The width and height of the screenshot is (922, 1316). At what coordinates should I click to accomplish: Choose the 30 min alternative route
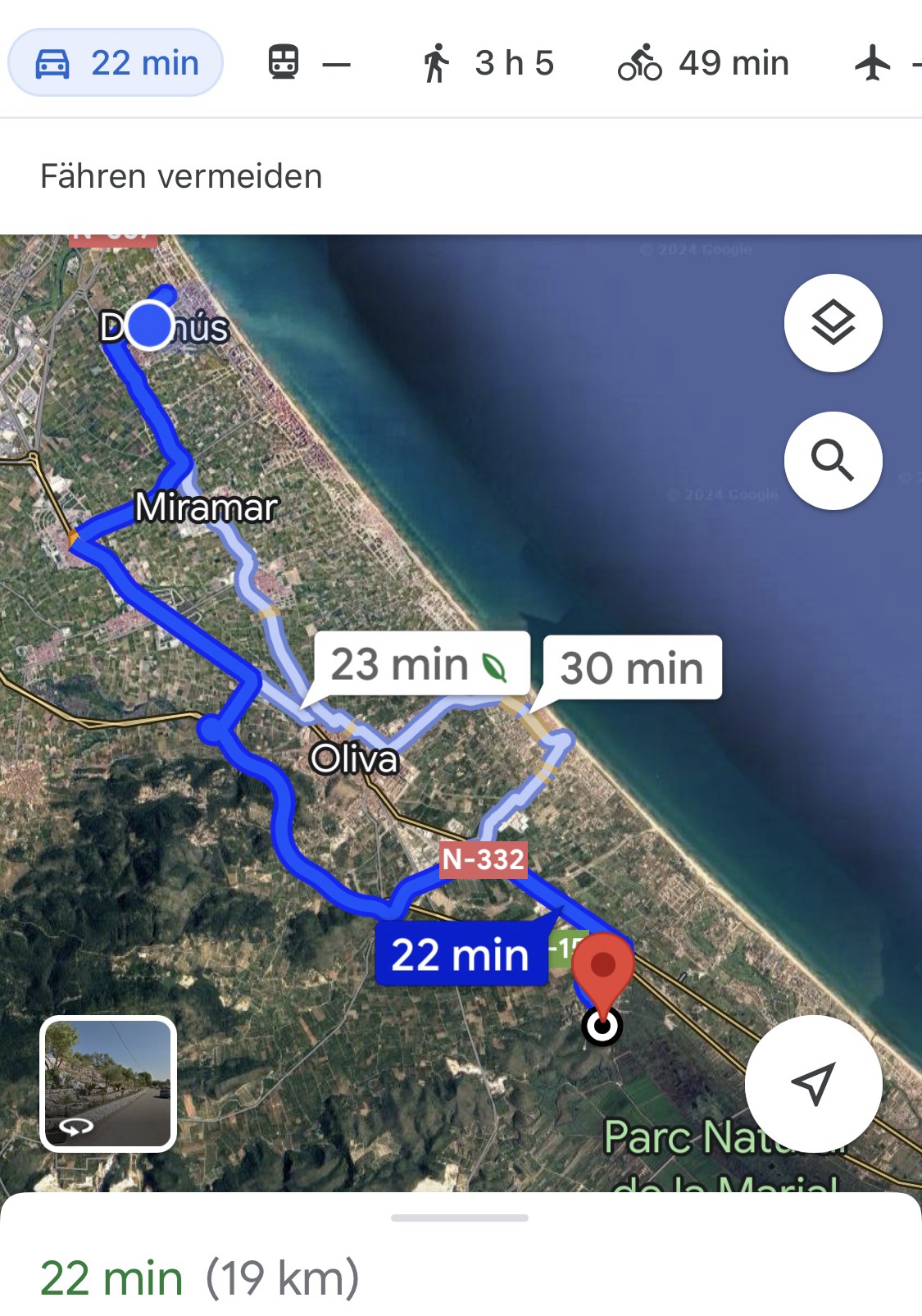[632, 667]
